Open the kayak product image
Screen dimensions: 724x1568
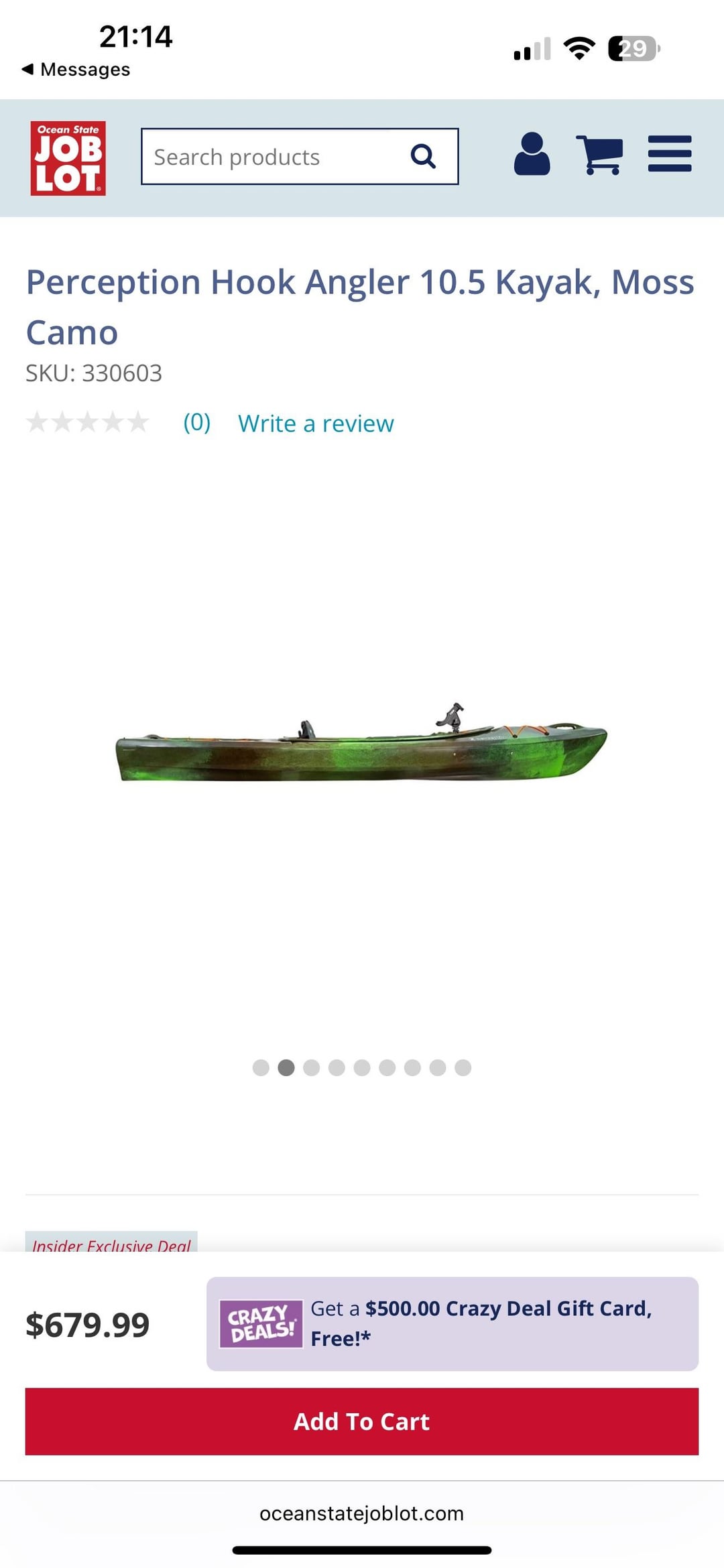tap(362, 744)
